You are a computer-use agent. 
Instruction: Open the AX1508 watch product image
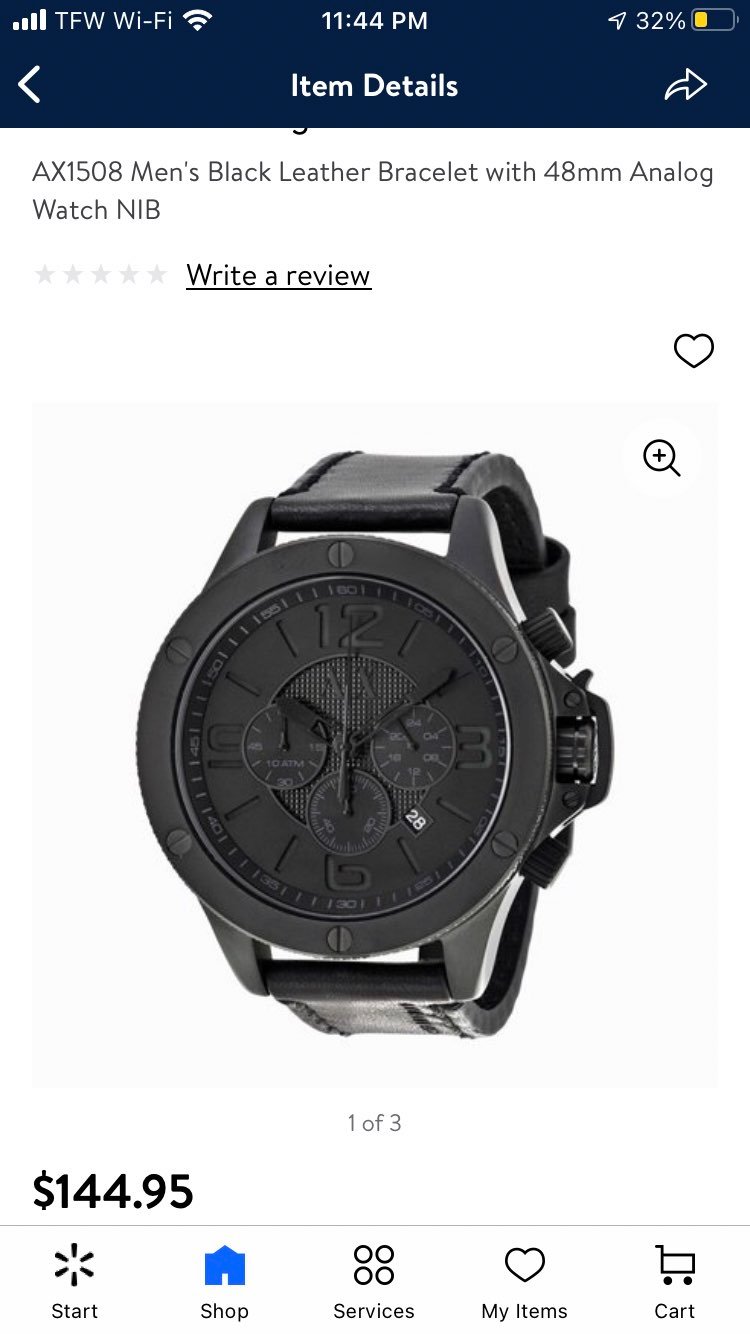375,744
